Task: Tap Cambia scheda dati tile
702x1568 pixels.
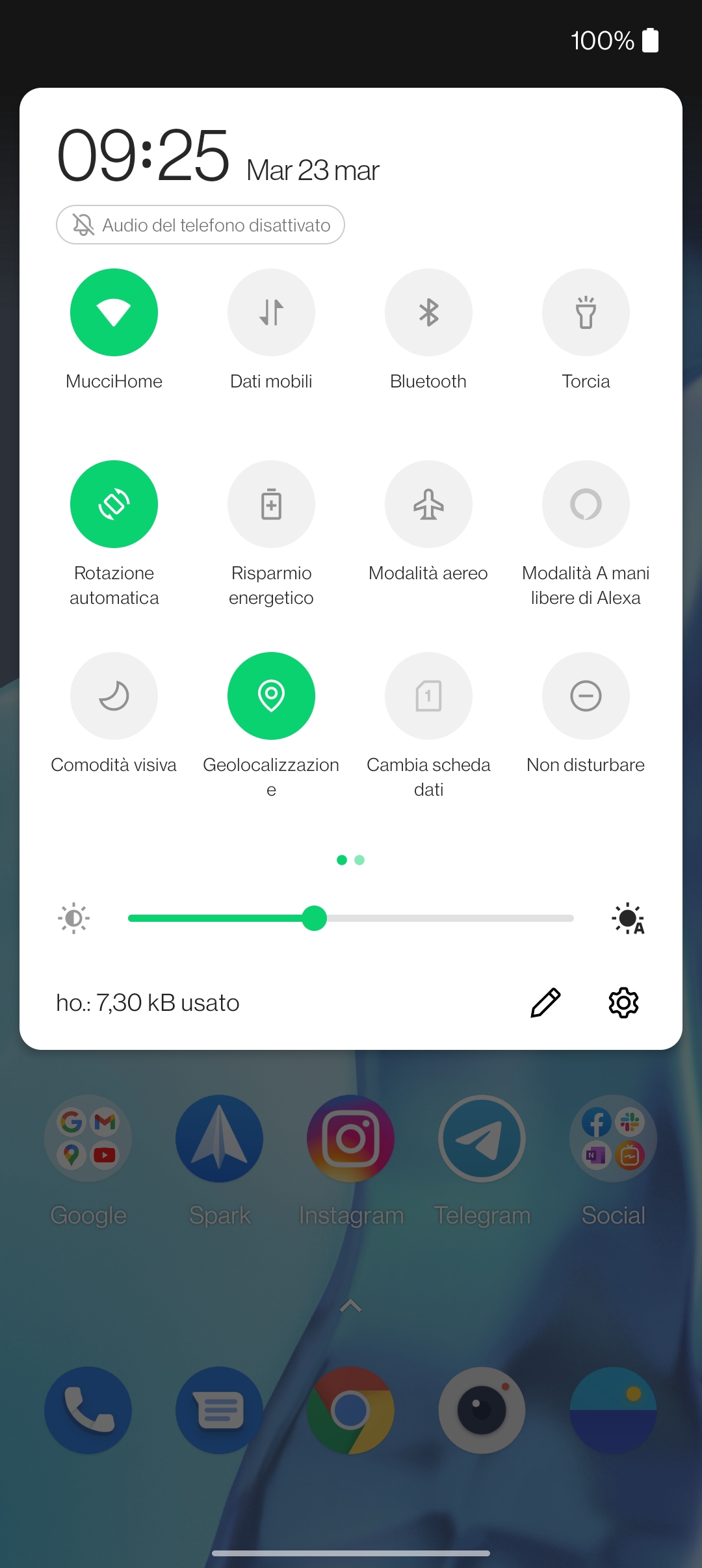Action: coord(428,696)
